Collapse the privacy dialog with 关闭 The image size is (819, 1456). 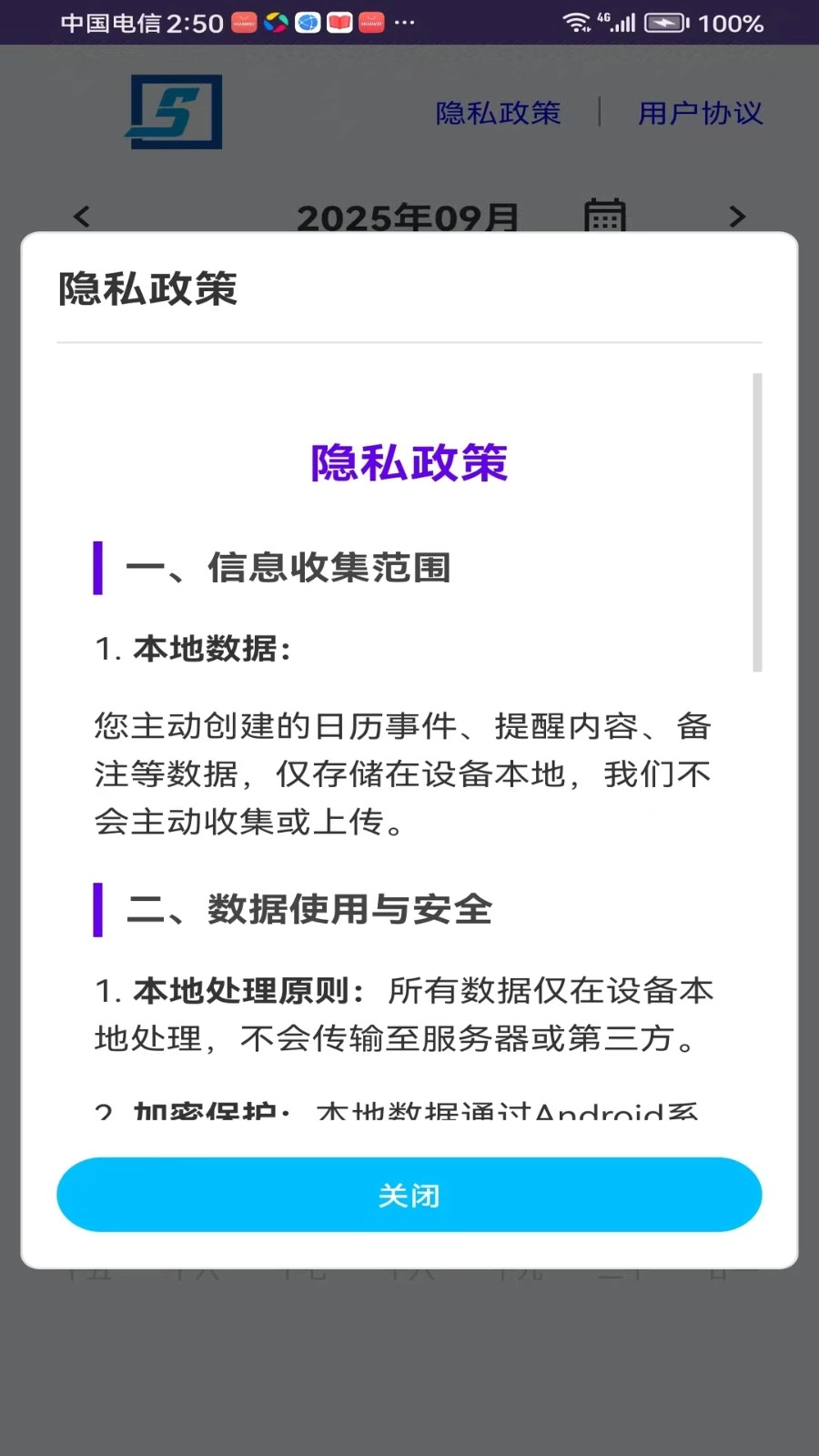pos(409,1195)
